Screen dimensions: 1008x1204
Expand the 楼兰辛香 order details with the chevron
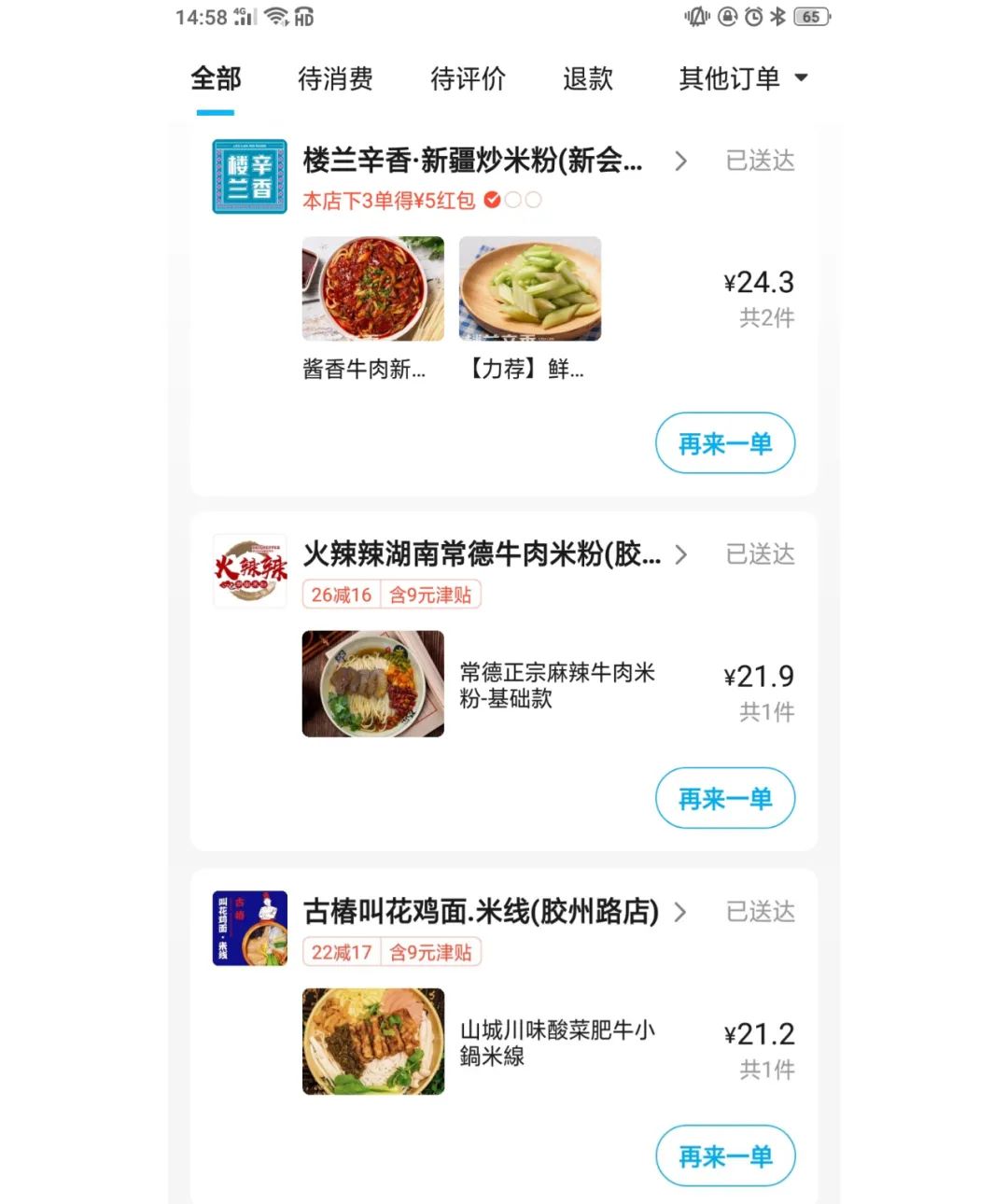click(680, 161)
